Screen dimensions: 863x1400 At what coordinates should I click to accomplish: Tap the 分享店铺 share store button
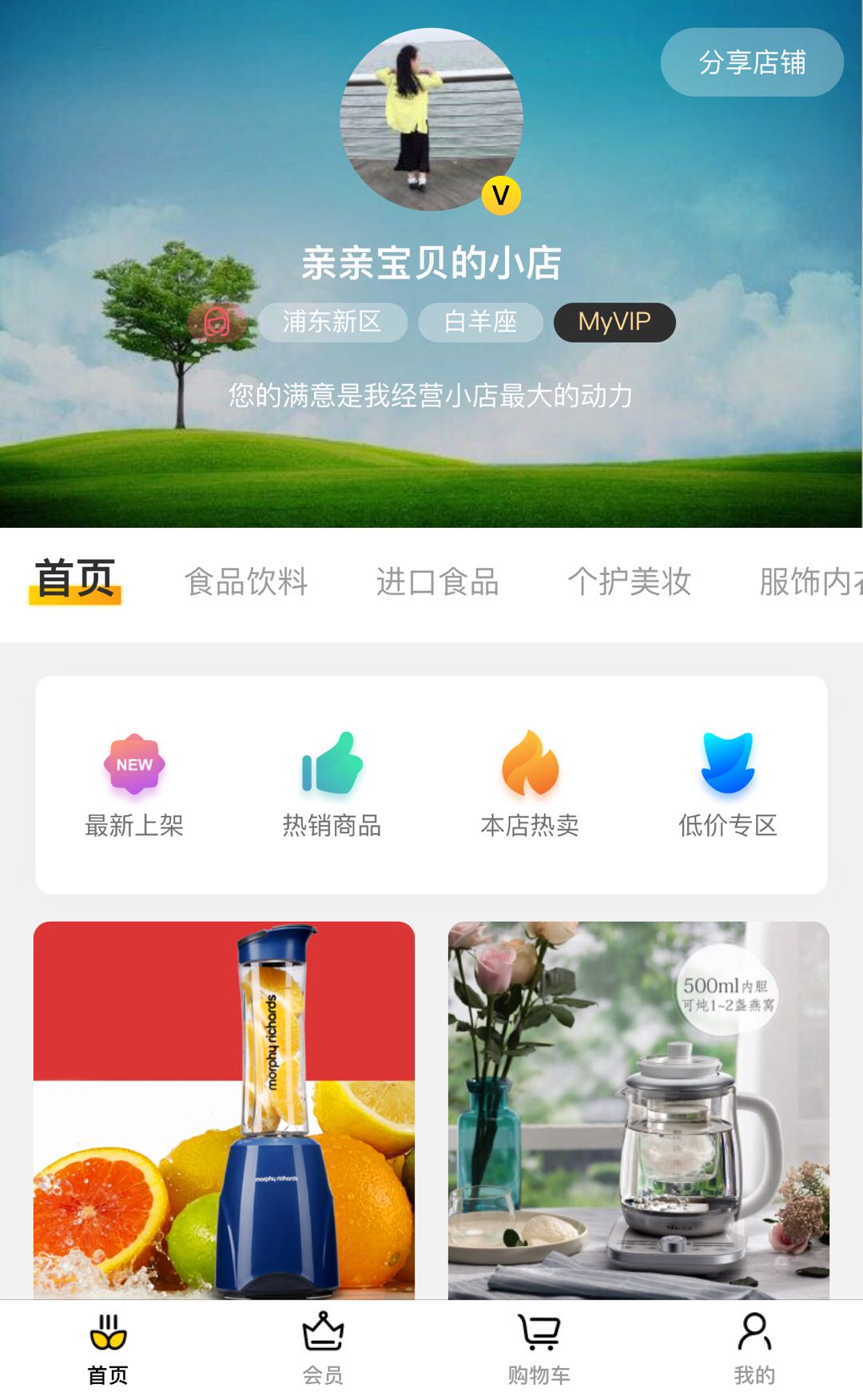point(751,62)
